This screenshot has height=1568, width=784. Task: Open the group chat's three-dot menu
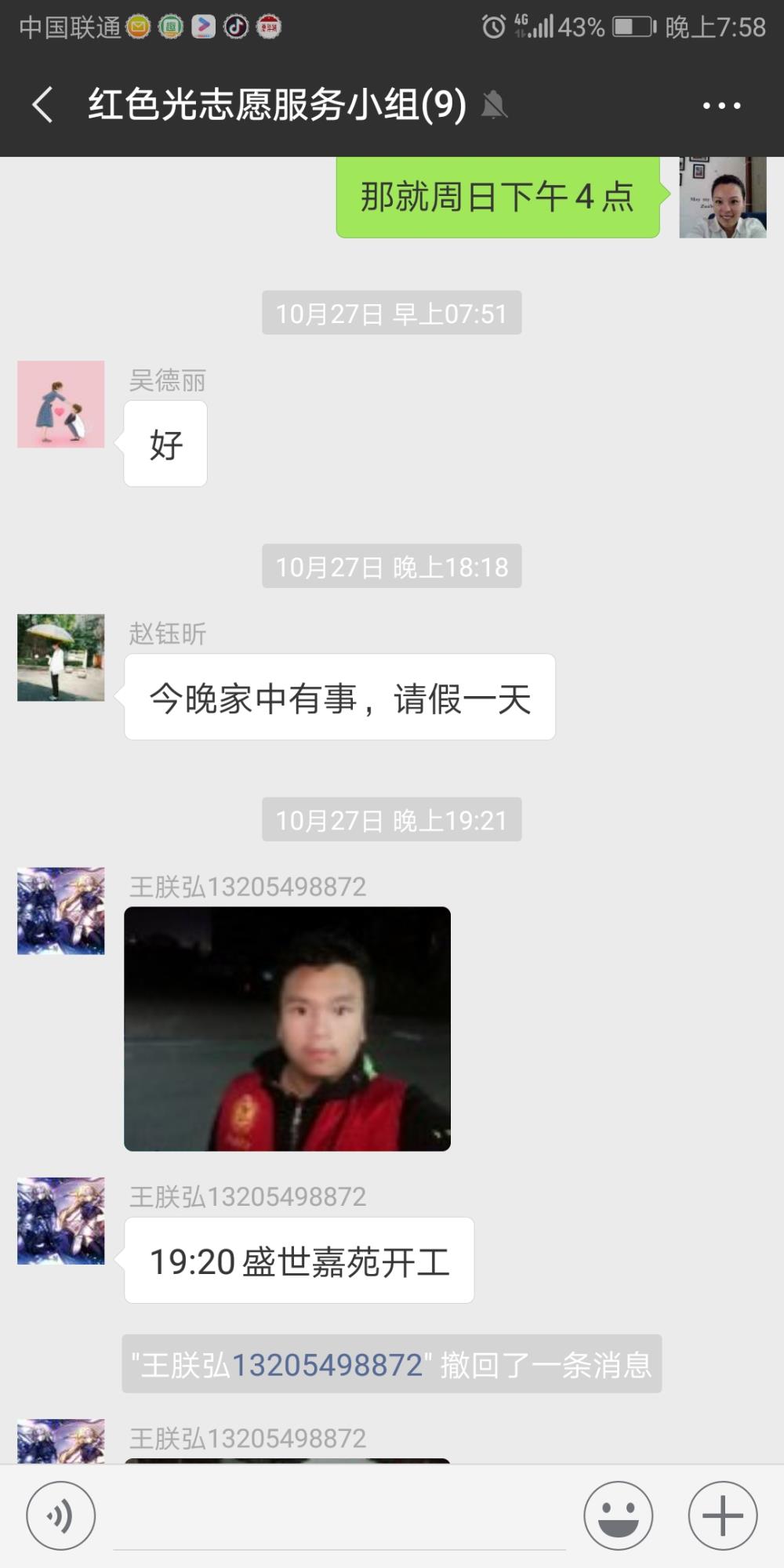(x=721, y=105)
